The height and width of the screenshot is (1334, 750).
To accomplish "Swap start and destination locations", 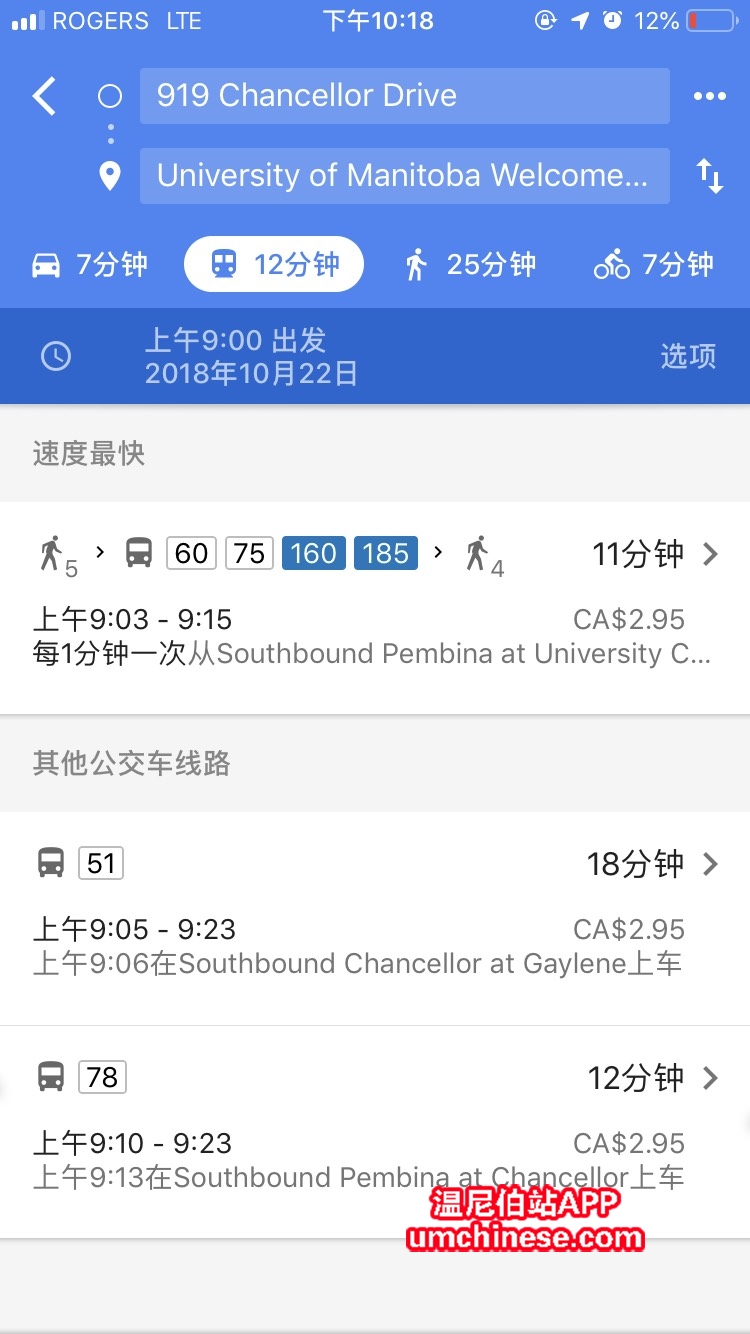I will pos(710,176).
